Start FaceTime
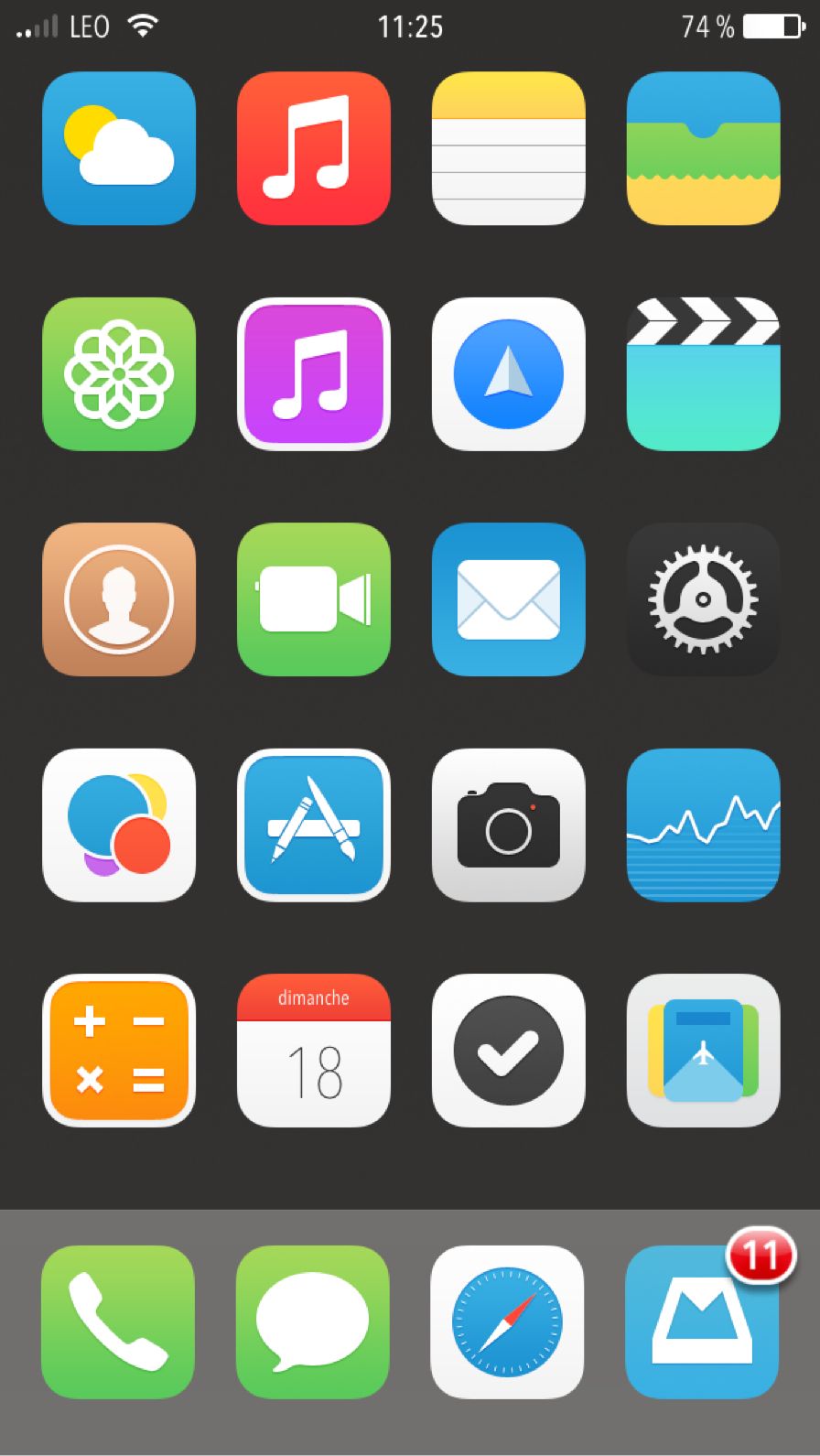This screenshot has width=820, height=1456. (313, 599)
